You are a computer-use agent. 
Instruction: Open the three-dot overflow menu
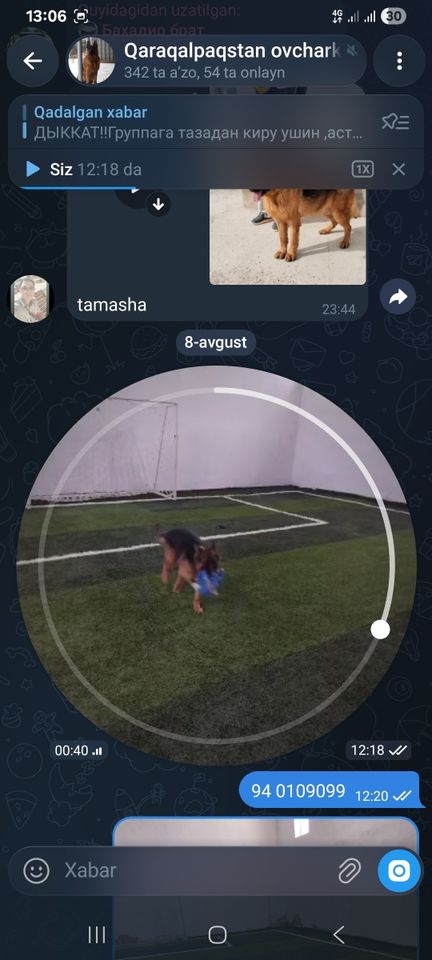399,61
